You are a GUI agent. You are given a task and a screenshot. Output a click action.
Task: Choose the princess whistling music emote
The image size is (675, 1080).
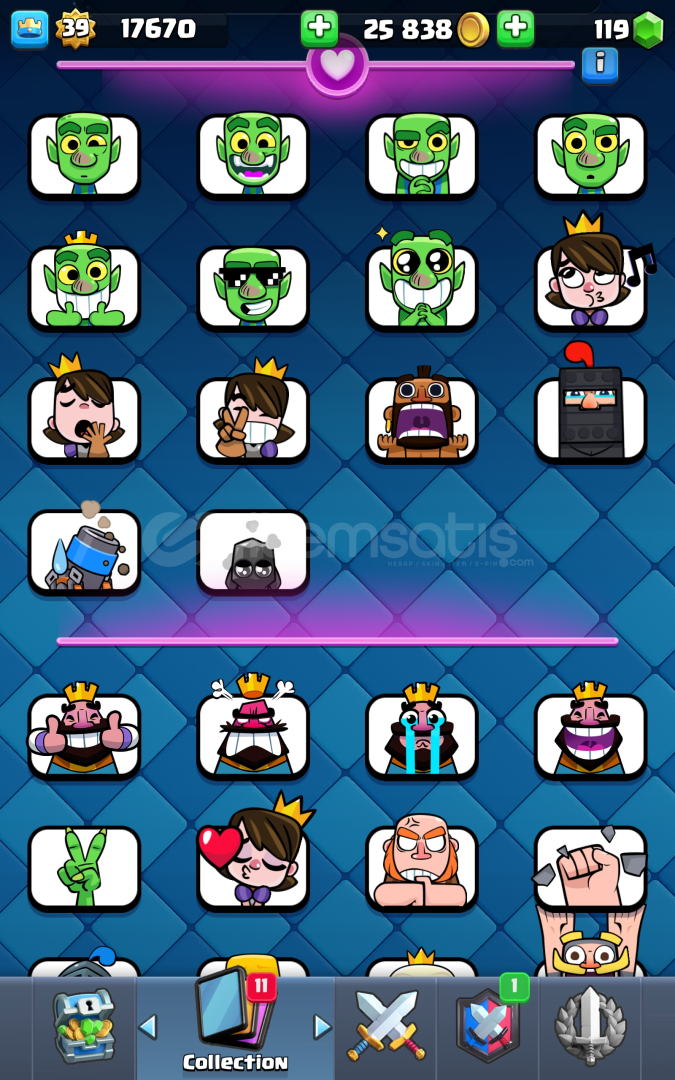(x=590, y=287)
